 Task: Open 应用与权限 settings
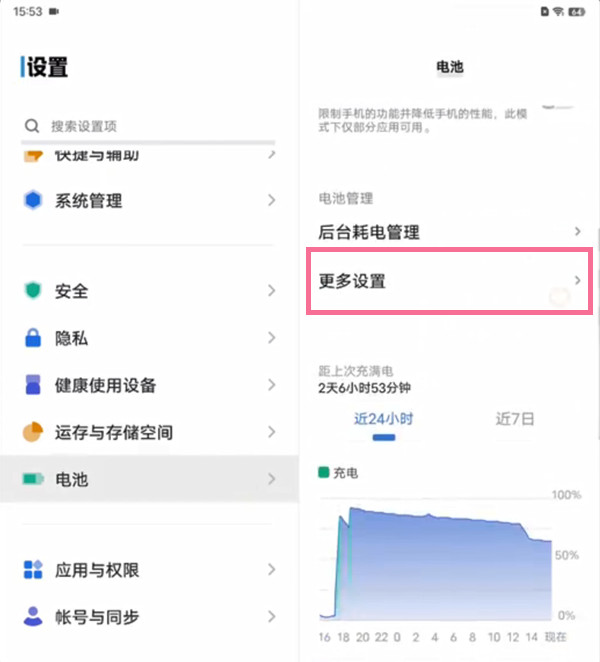pos(150,570)
